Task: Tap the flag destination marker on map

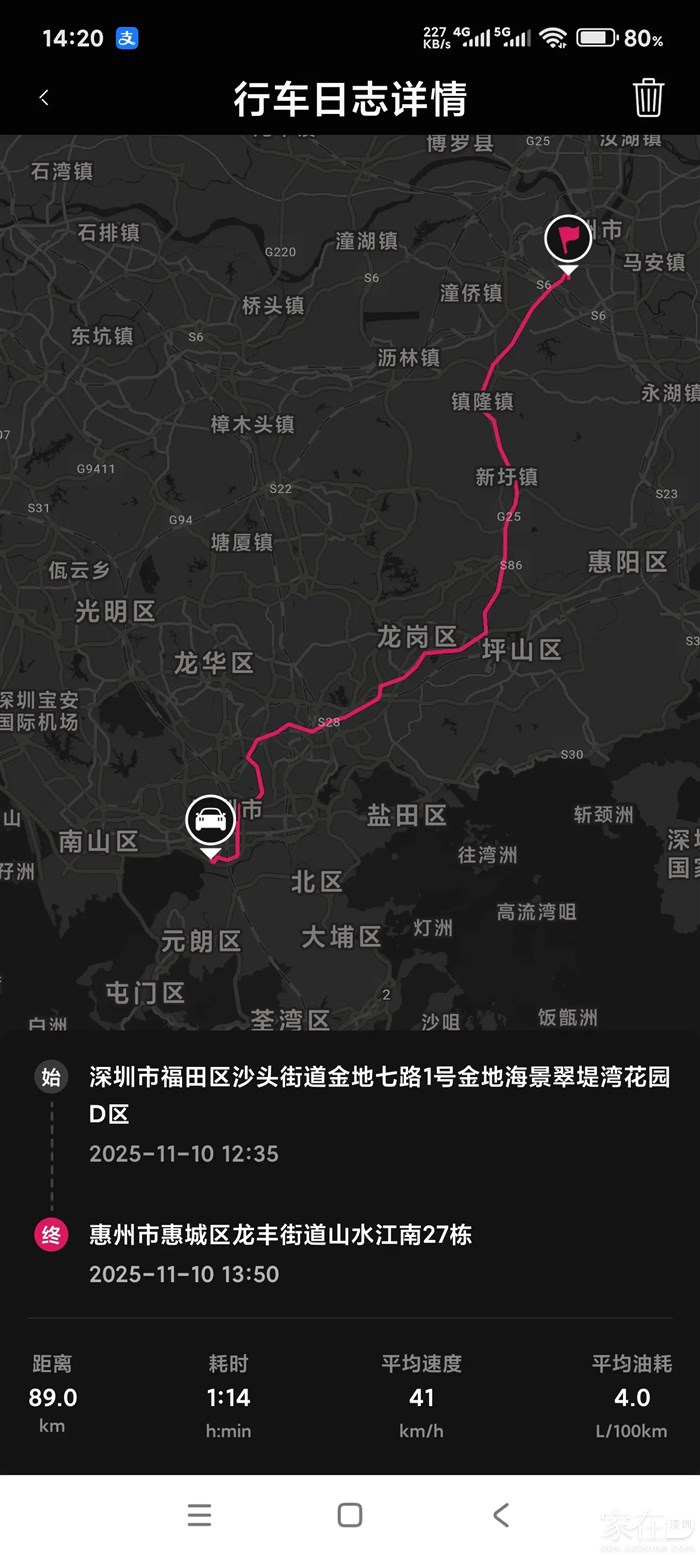Action: click(x=568, y=240)
